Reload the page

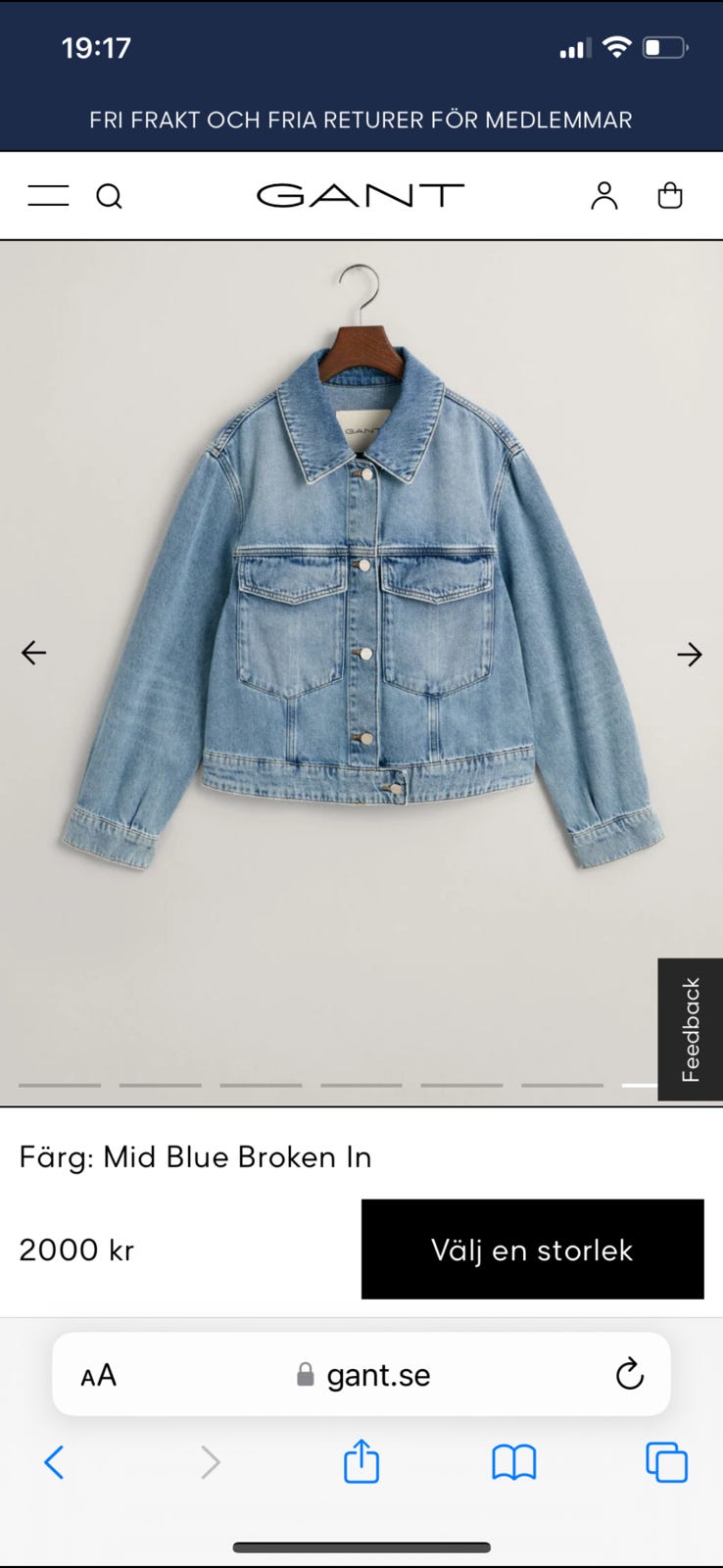click(629, 1374)
